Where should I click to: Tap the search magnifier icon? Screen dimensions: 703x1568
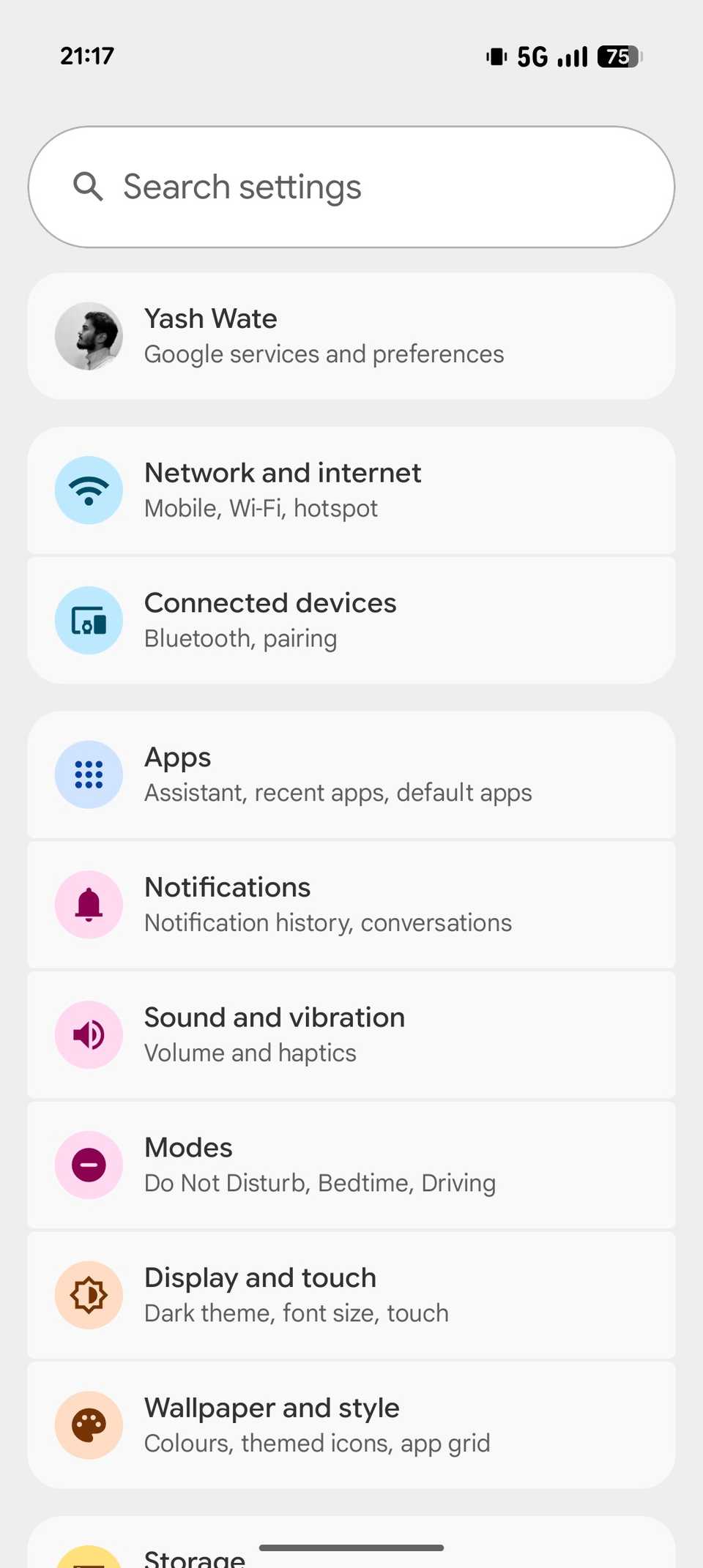tap(88, 187)
